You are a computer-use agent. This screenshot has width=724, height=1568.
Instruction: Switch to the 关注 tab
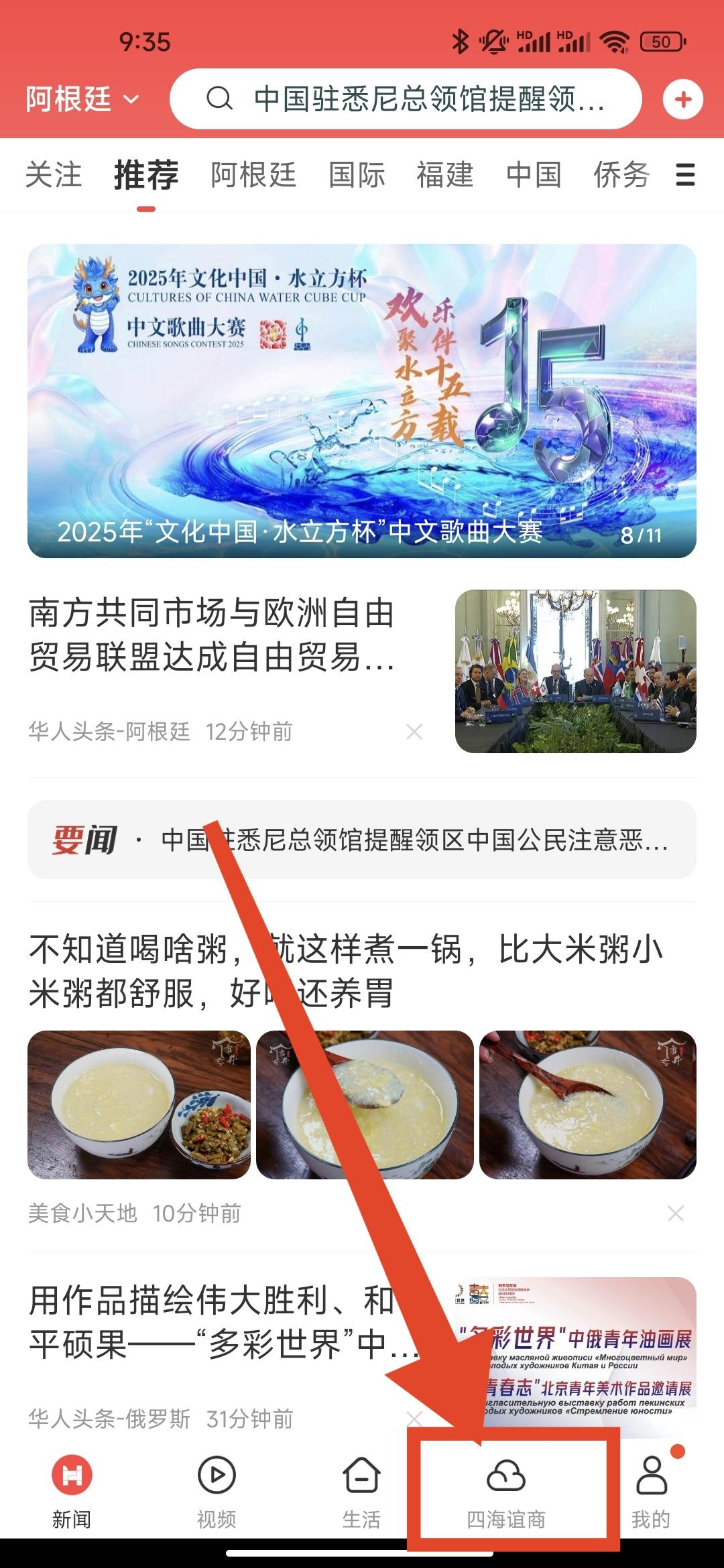click(x=54, y=175)
